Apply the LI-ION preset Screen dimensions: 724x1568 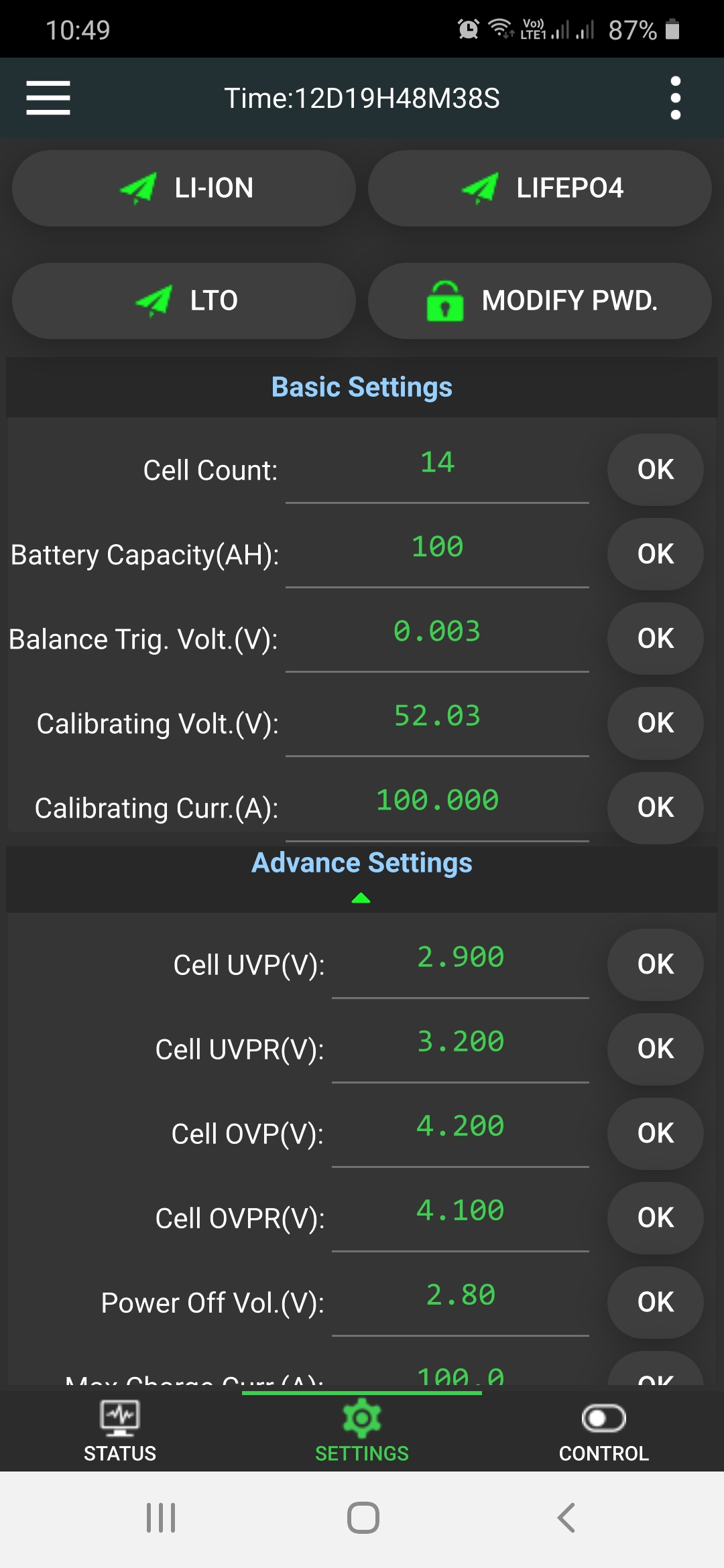click(184, 188)
